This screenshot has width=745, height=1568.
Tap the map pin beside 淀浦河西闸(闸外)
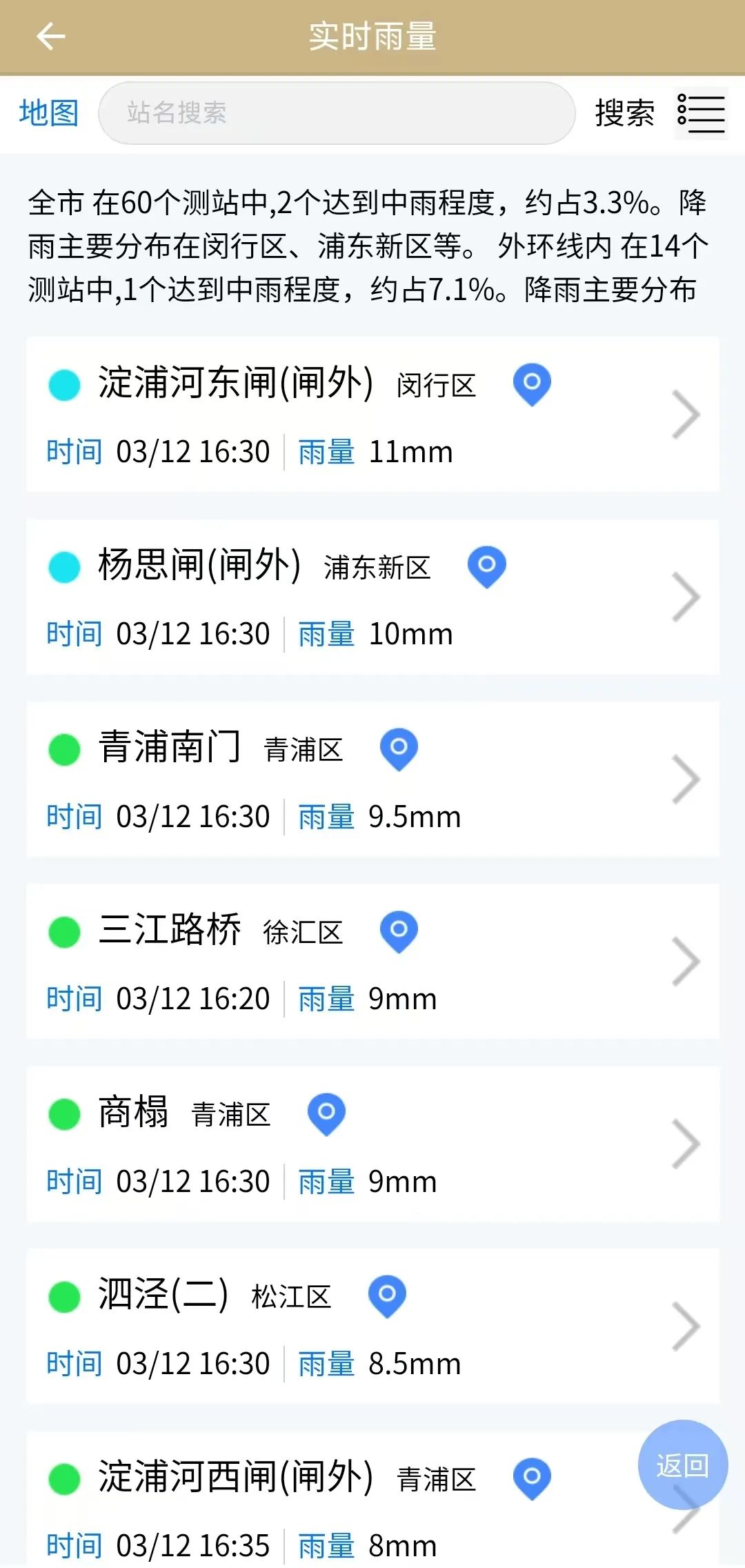coord(532,1479)
